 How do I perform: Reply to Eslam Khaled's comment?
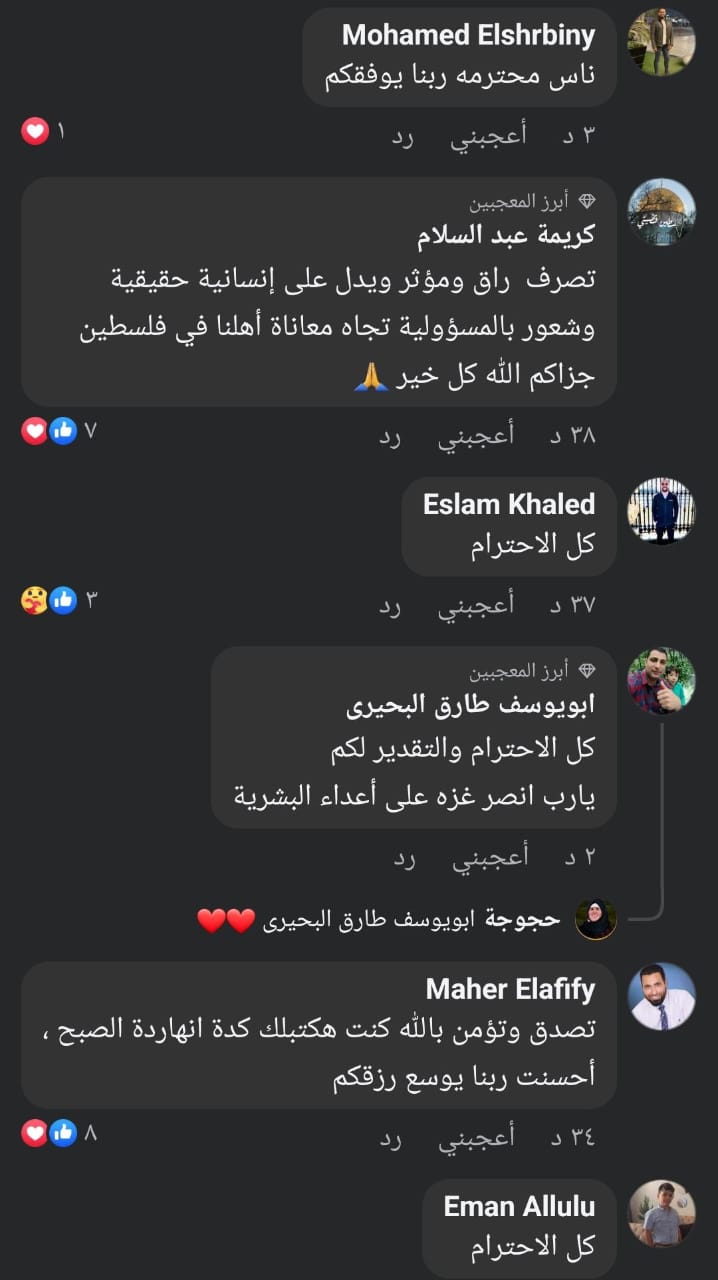pyautogui.click(x=390, y=605)
